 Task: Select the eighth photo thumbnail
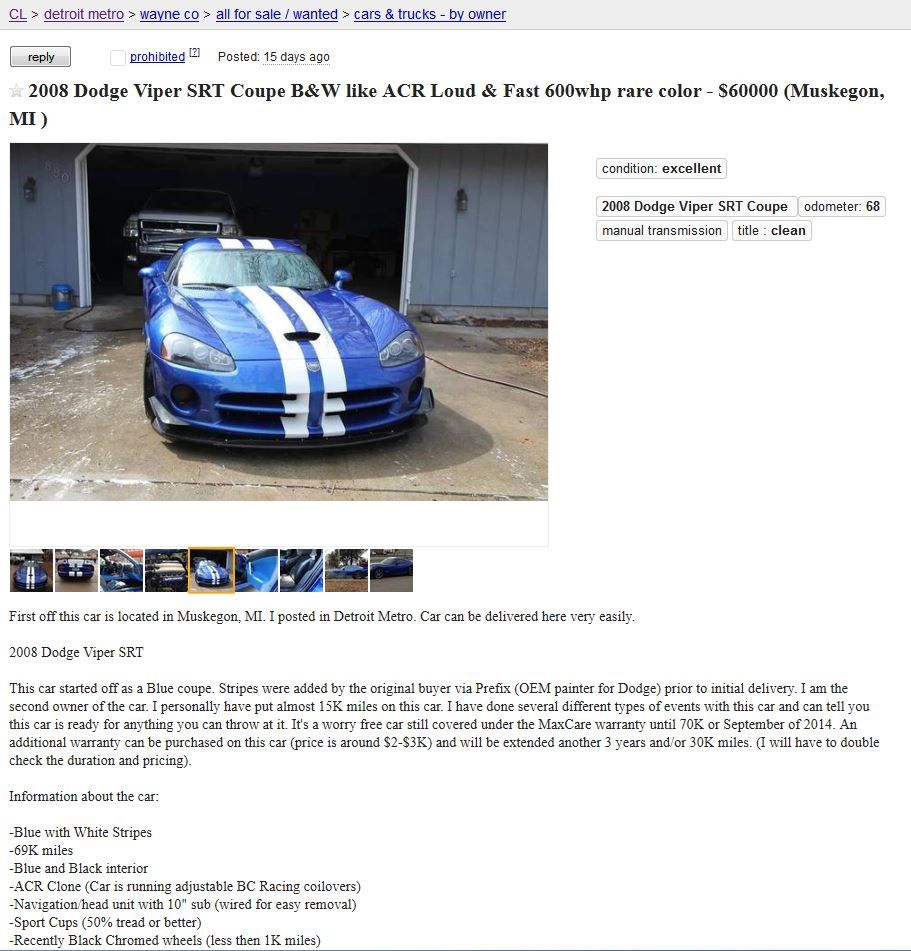coord(346,570)
